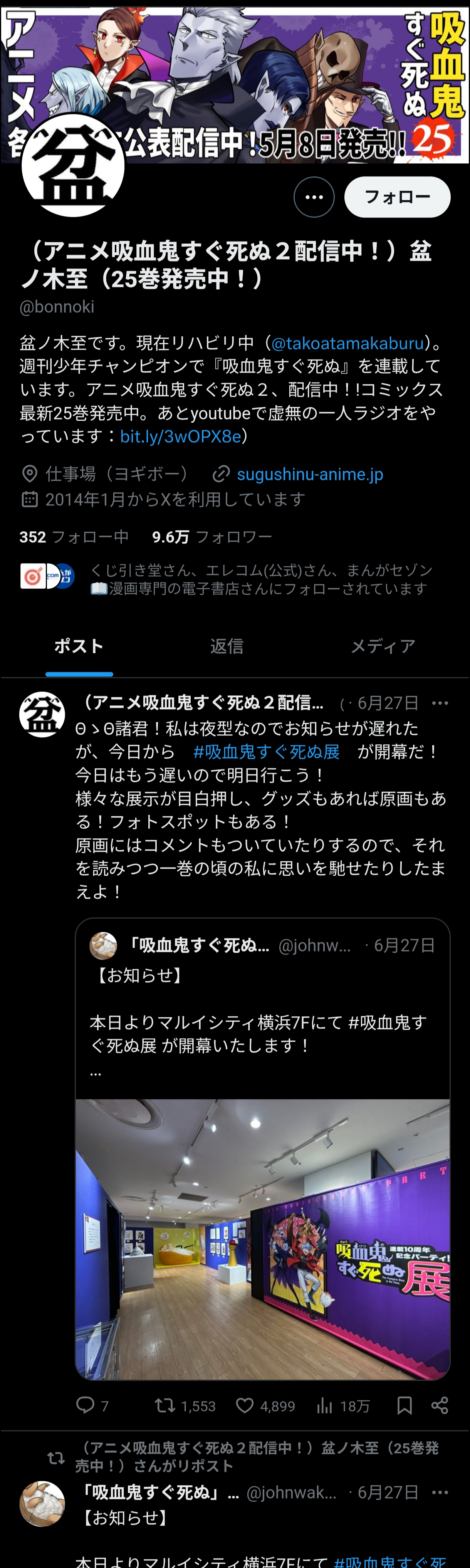Screen dimensions: 470x1568
Task: Open the @takoatamakaburu mention link
Action: (347, 343)
